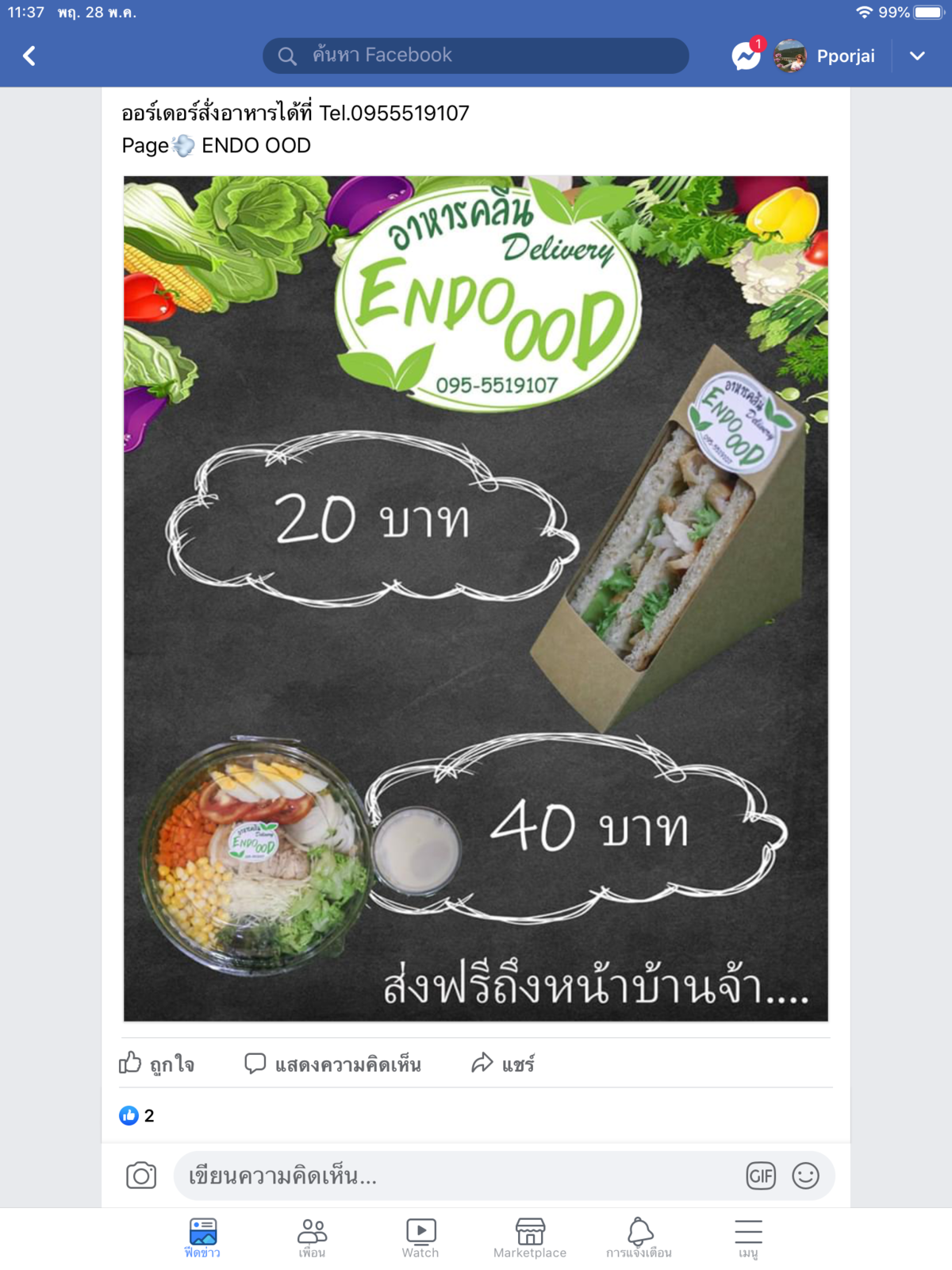The width and height of the screenshot is (952, 1270).
Task: Like this post with ถูกใจ
Action: [x=157, y=1064]
